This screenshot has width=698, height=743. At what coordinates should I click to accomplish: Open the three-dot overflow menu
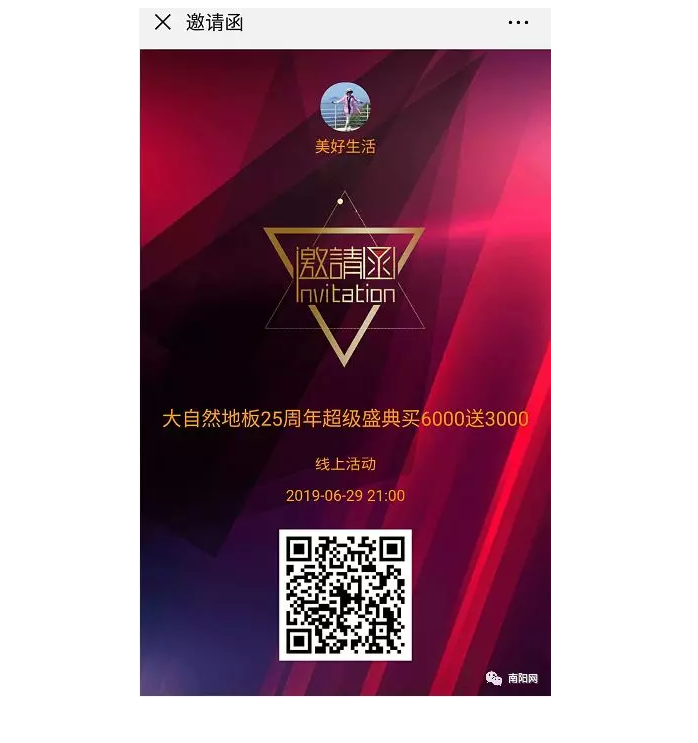(x=518, y=22)
